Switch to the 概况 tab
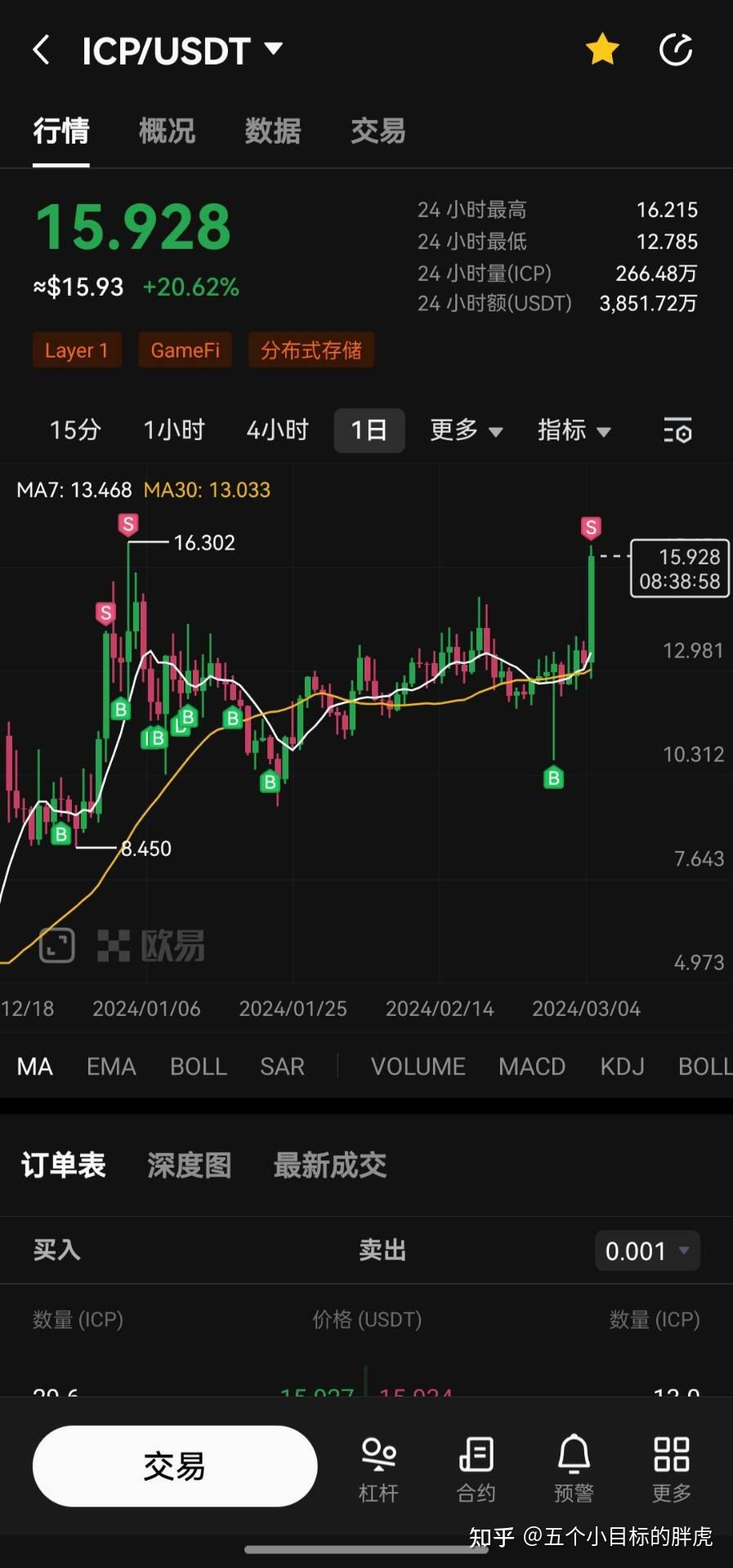The height and width of the screenshot is (1568, 733). click(x=167, y=131)
